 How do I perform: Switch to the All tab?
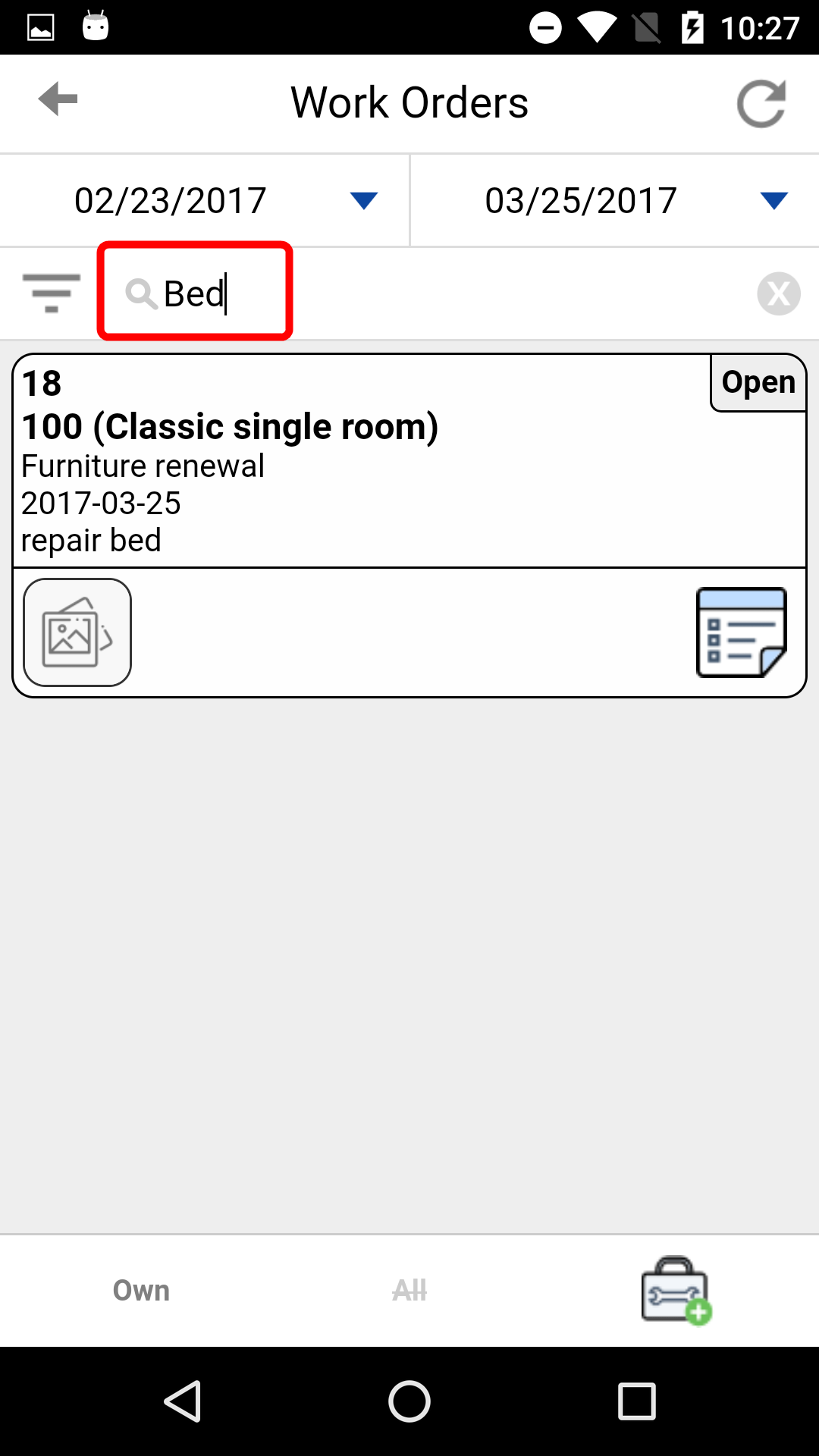(x=409, y=1290)
